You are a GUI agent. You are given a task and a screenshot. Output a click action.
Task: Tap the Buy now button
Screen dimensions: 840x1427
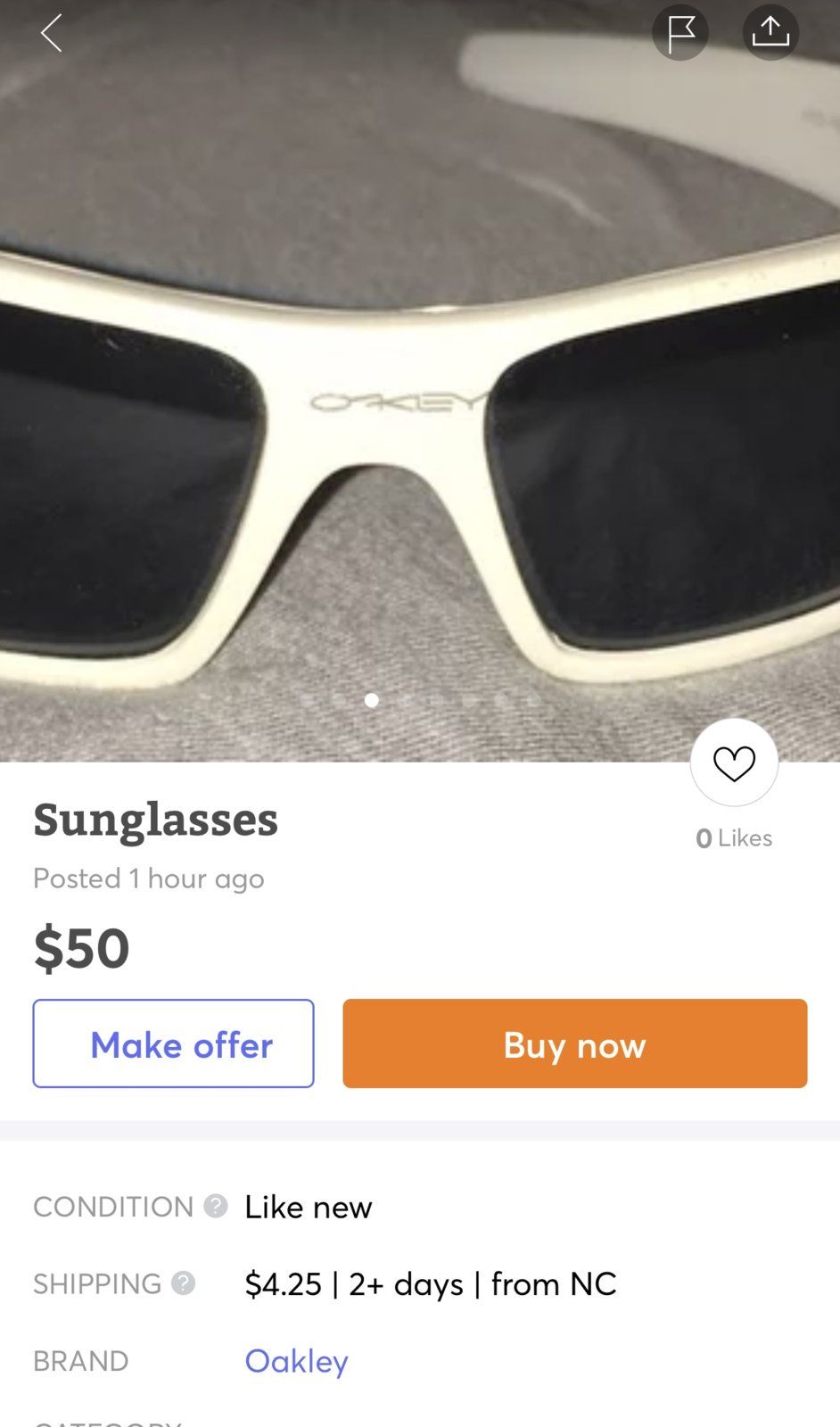tap(574, 1043)
